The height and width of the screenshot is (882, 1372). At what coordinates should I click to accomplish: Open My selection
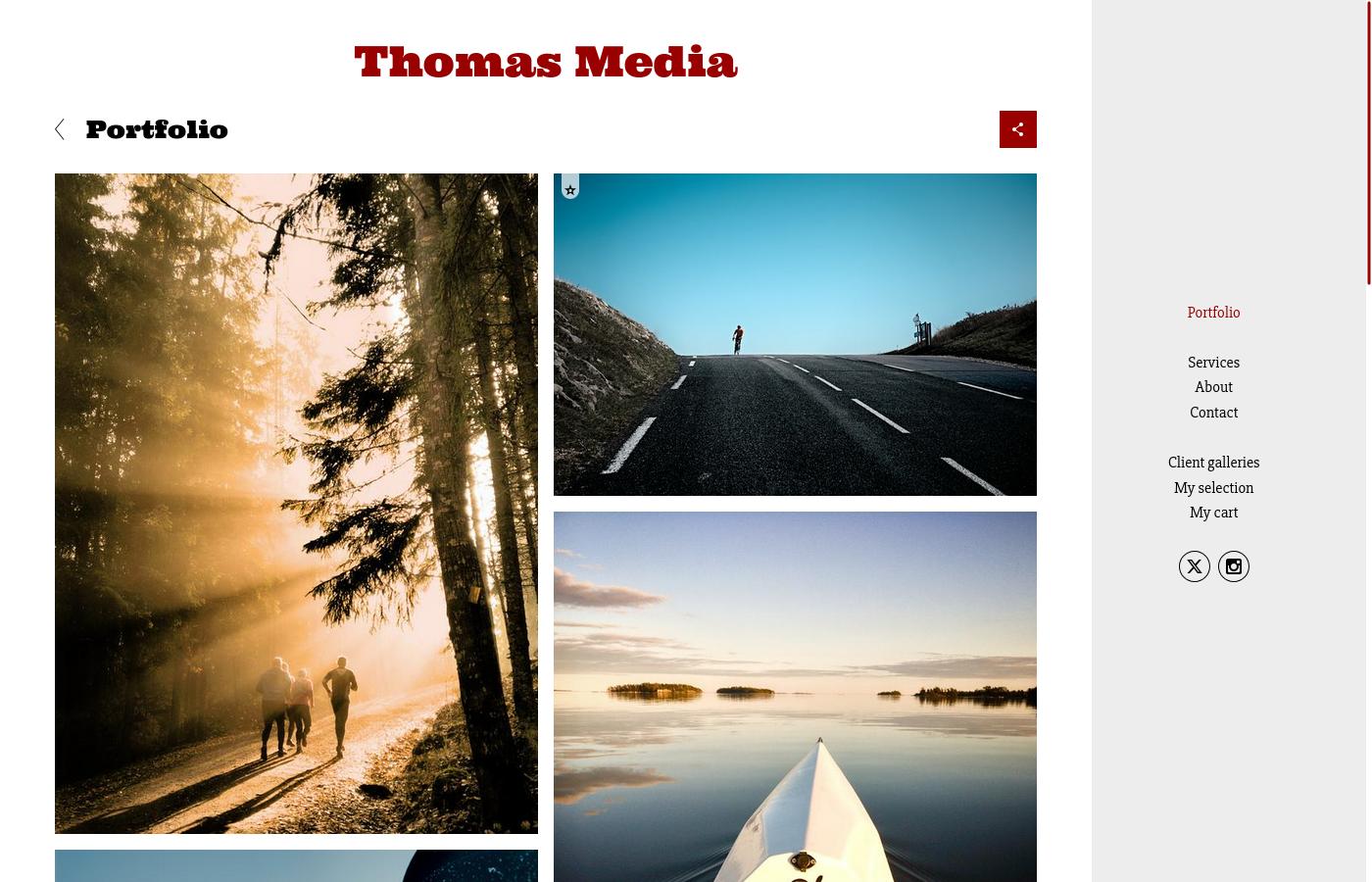coord(1213,488)
